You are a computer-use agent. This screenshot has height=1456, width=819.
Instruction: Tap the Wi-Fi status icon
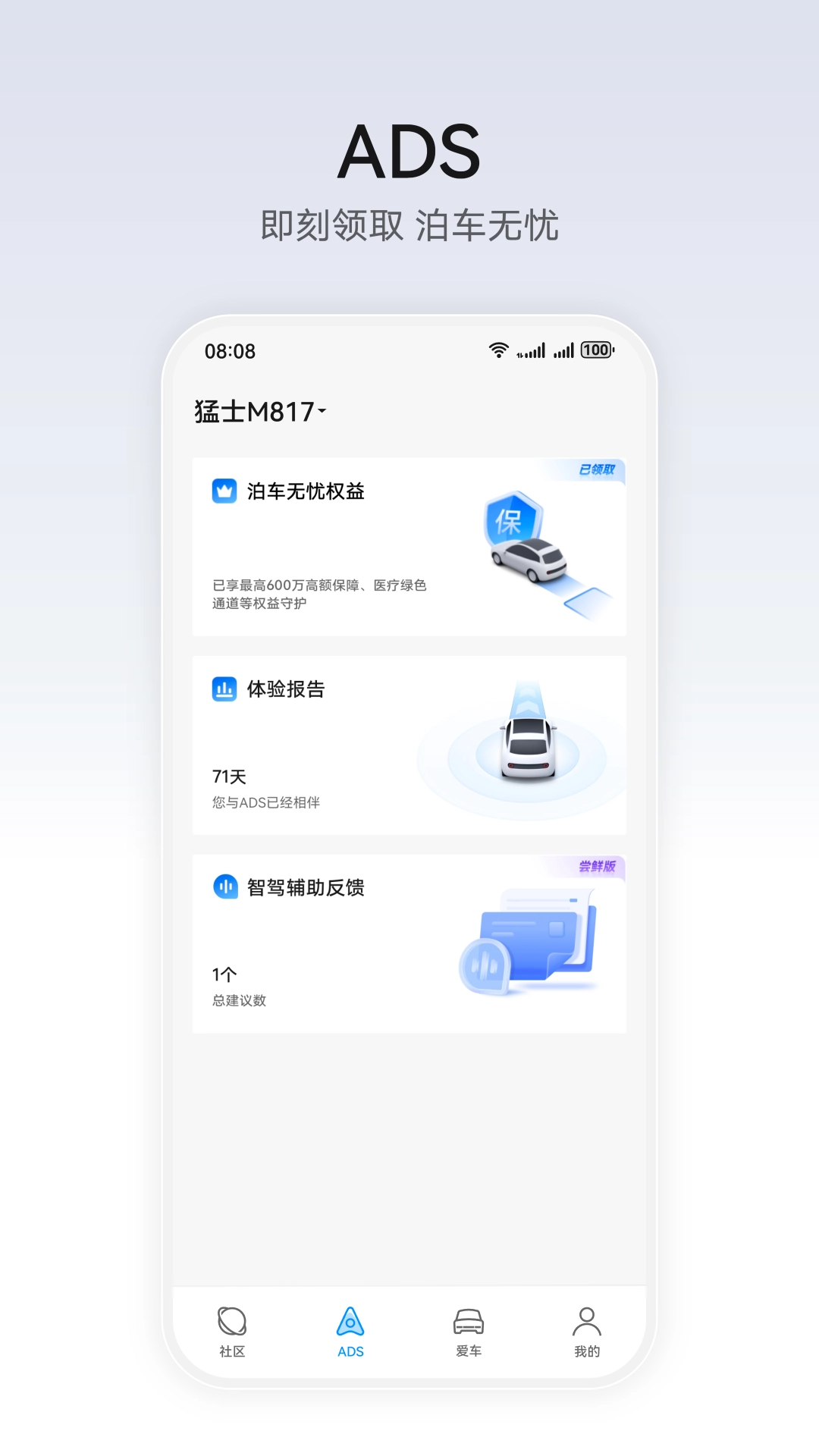point(498,350)
